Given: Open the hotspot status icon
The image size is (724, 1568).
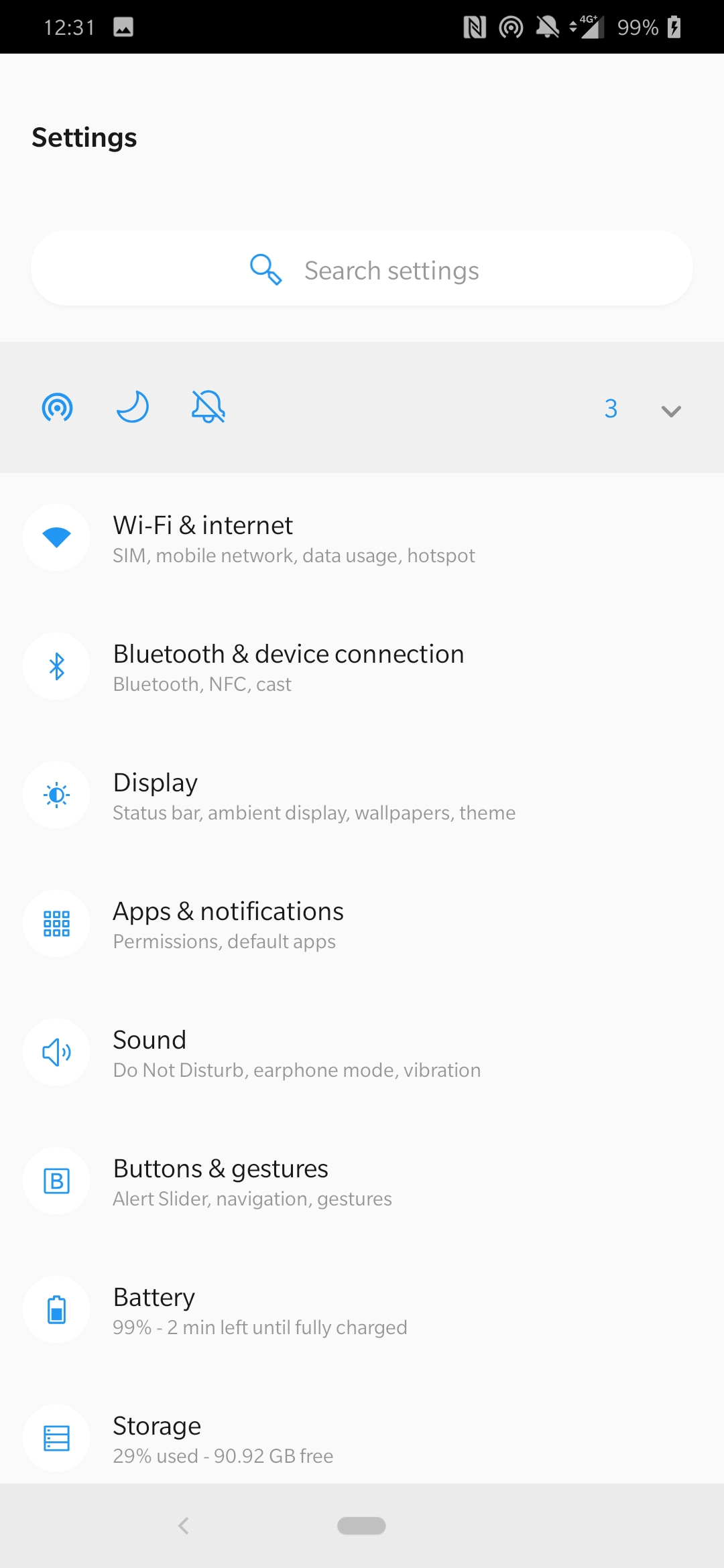Looking at the screenshot, I should point(58,407).
